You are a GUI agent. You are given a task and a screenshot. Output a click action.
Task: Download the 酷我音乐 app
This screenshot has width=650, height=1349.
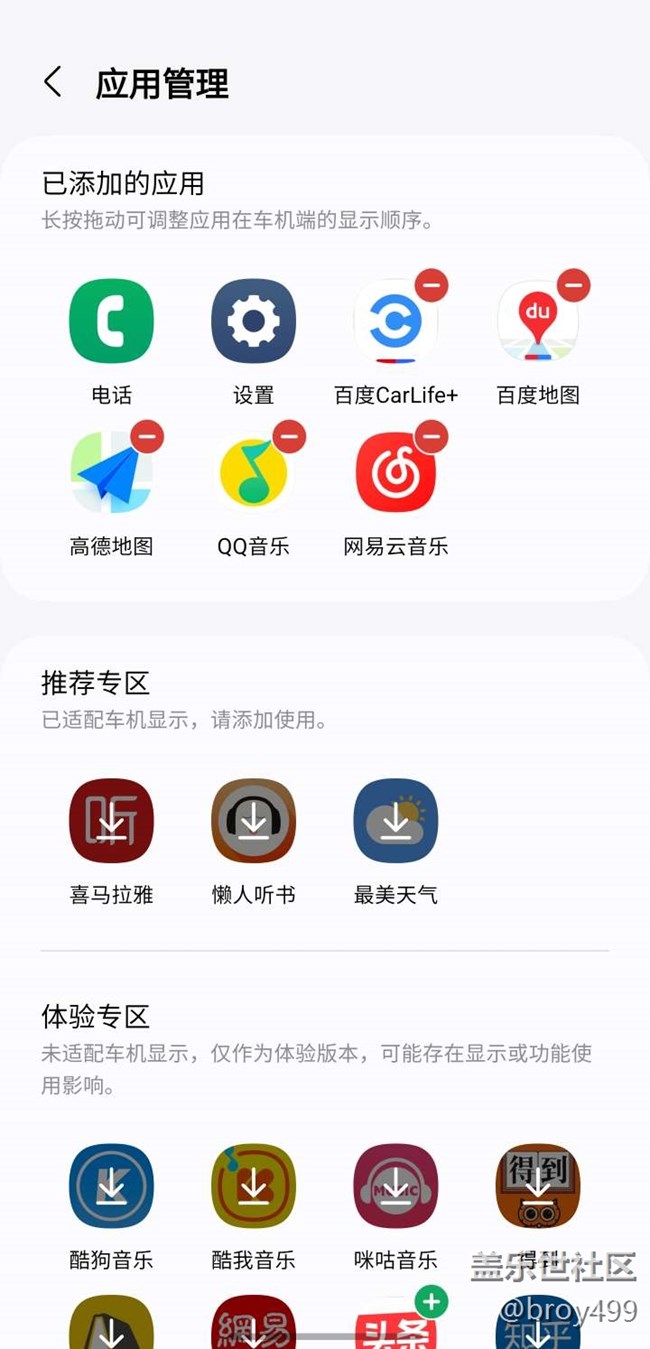coord(254,1186)
